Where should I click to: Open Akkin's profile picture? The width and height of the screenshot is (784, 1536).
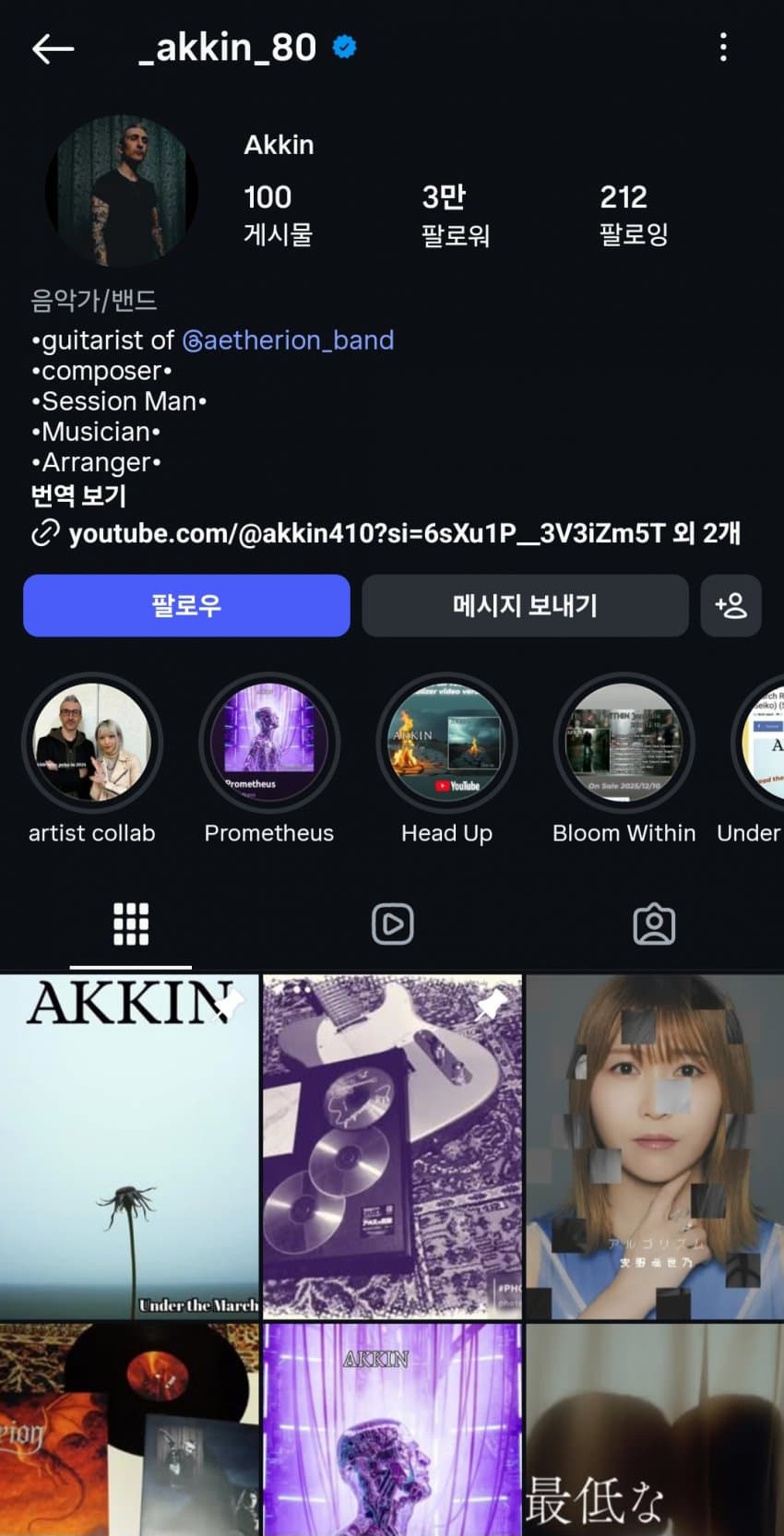(x=122, y=191)
